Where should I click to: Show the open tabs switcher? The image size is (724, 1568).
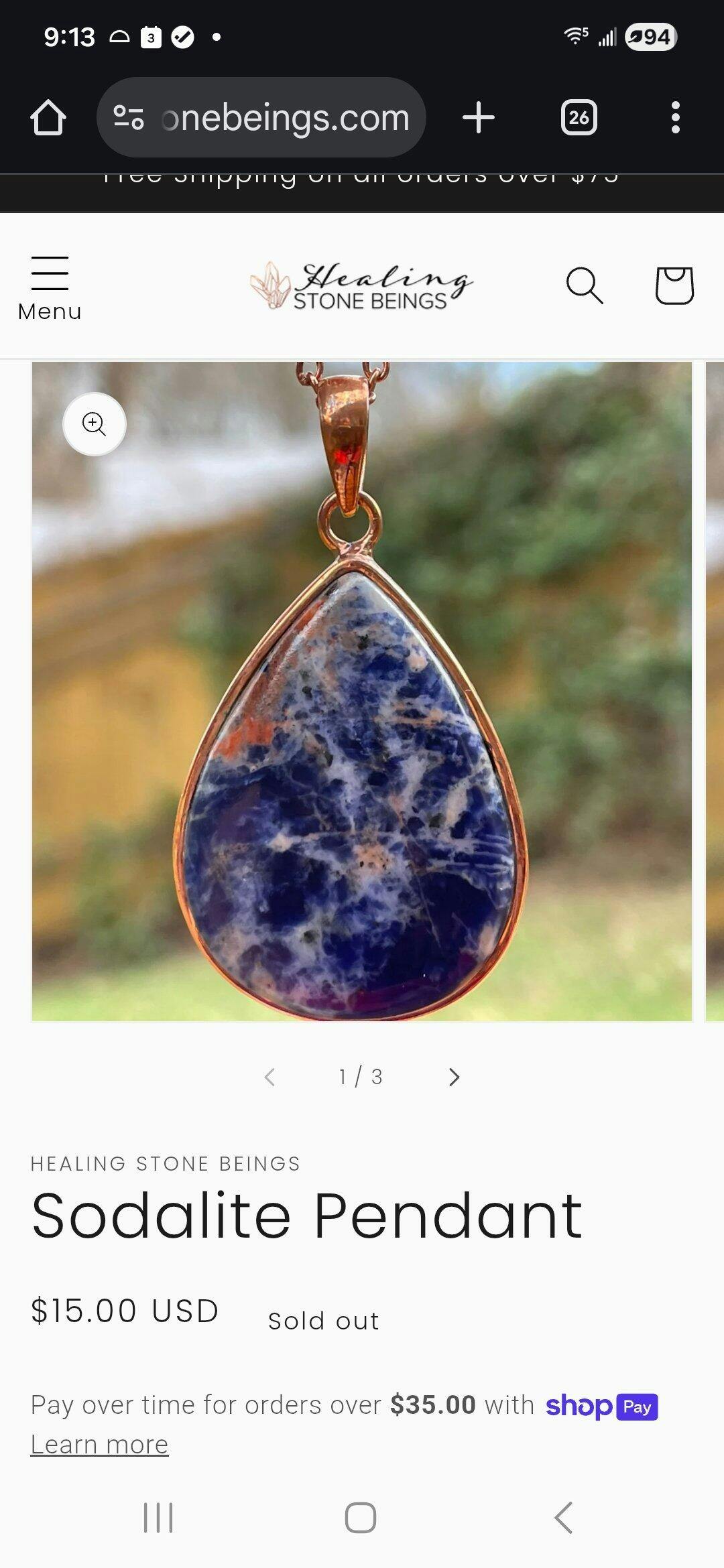579,118
